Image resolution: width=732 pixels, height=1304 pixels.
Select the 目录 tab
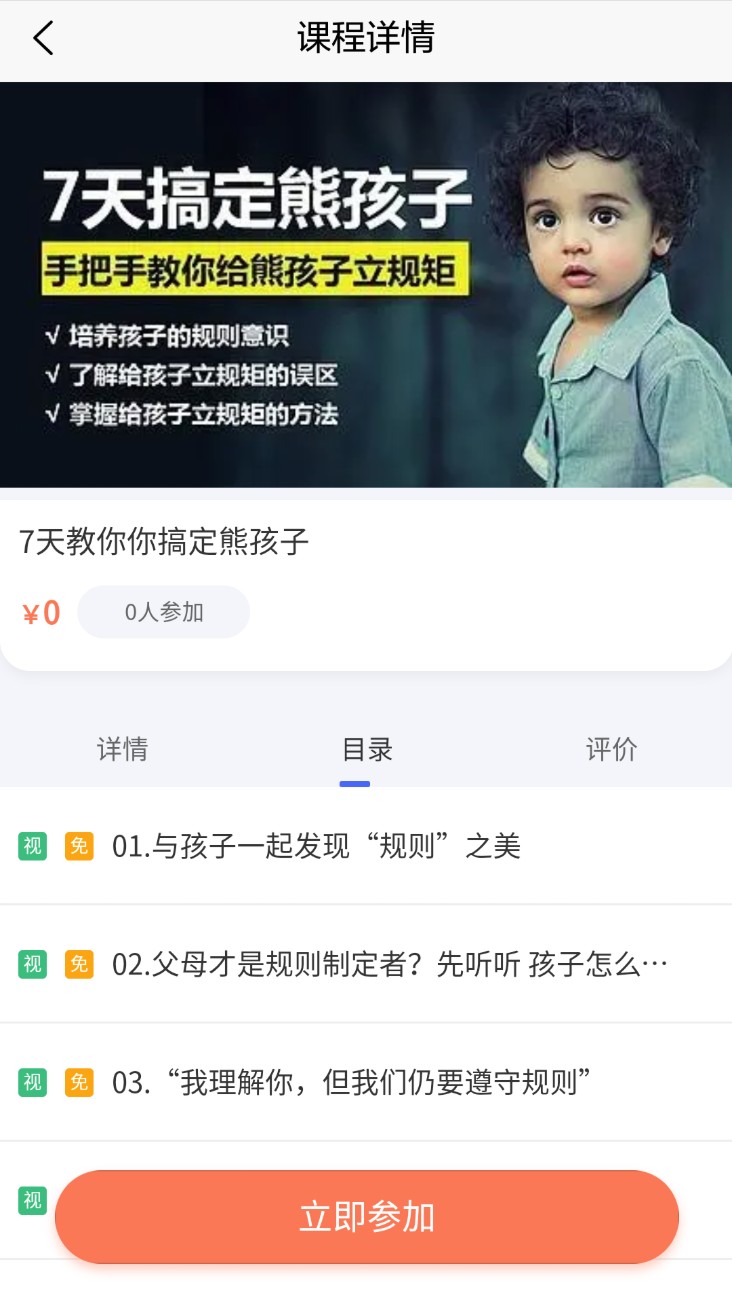[367, 749]
